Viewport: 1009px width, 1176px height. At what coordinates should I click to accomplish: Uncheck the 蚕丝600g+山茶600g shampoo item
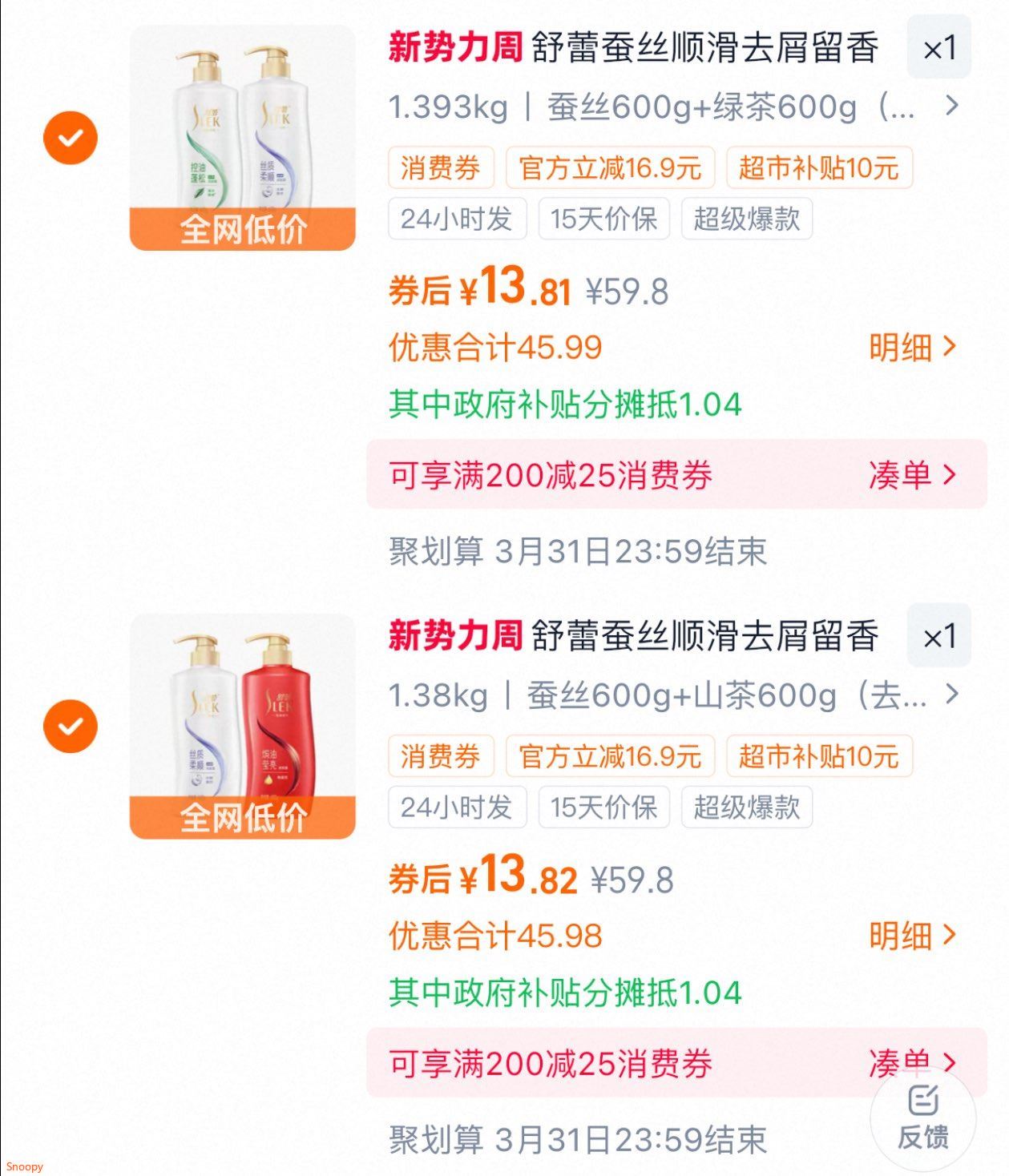tap(71, 726)
